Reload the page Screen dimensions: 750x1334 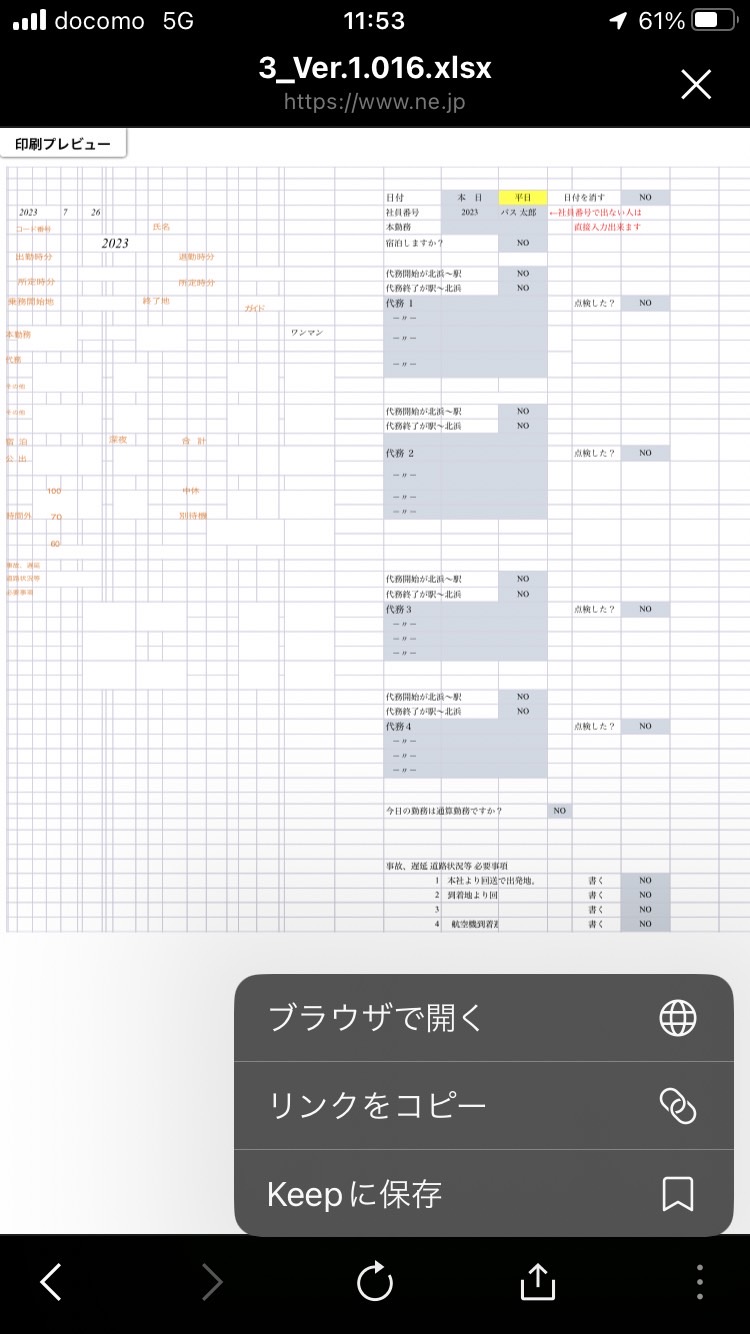375,1282
